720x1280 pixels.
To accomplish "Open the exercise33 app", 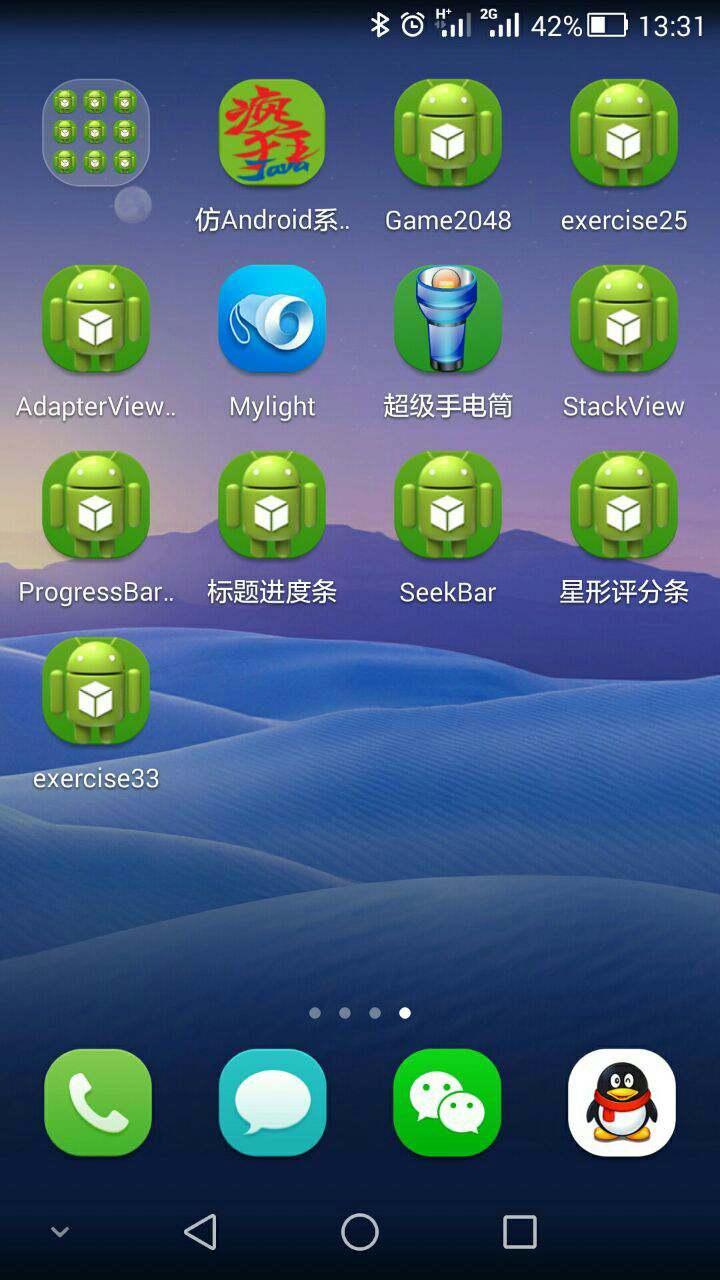I will (95, 690).
